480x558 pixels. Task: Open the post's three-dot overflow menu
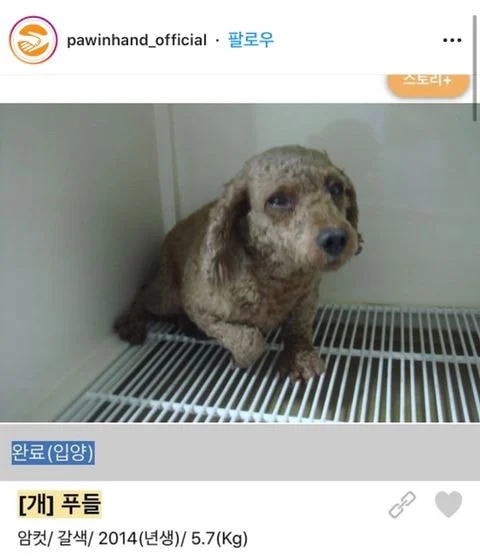point(452,40)
